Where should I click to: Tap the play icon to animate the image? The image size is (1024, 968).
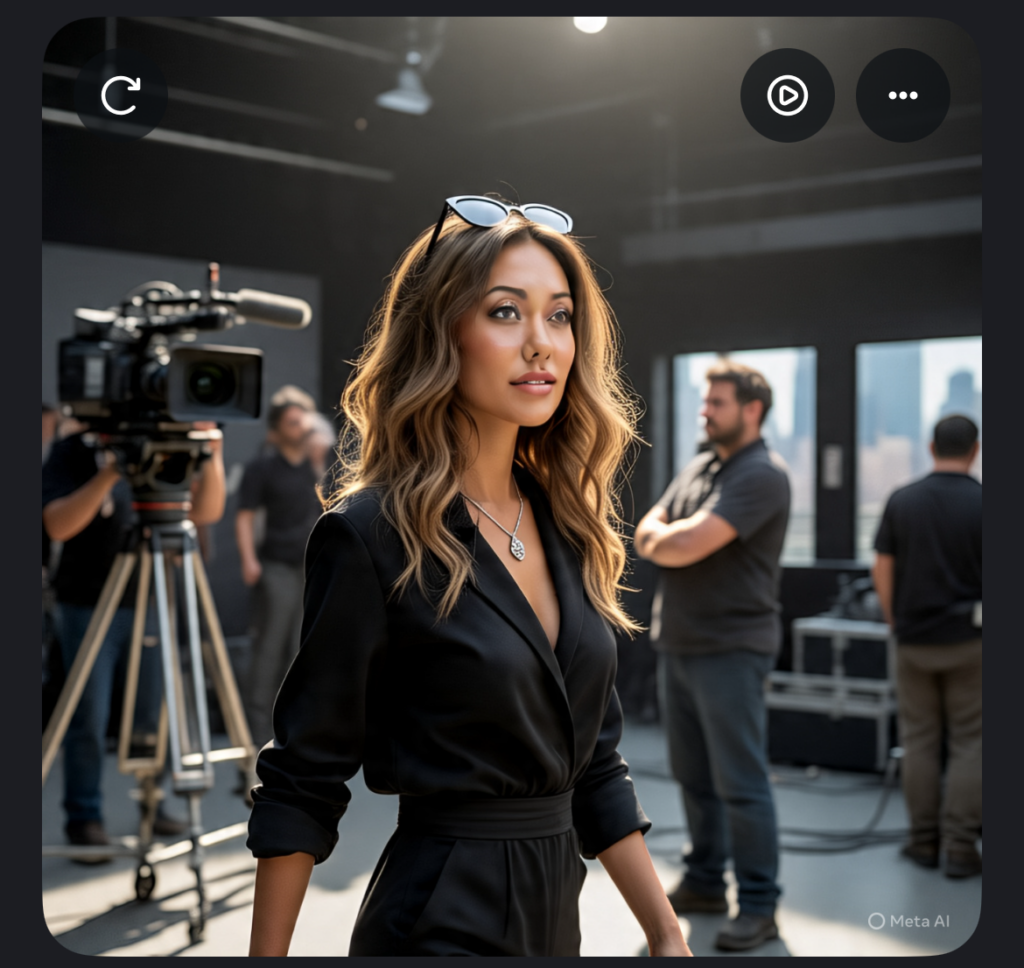787,96
